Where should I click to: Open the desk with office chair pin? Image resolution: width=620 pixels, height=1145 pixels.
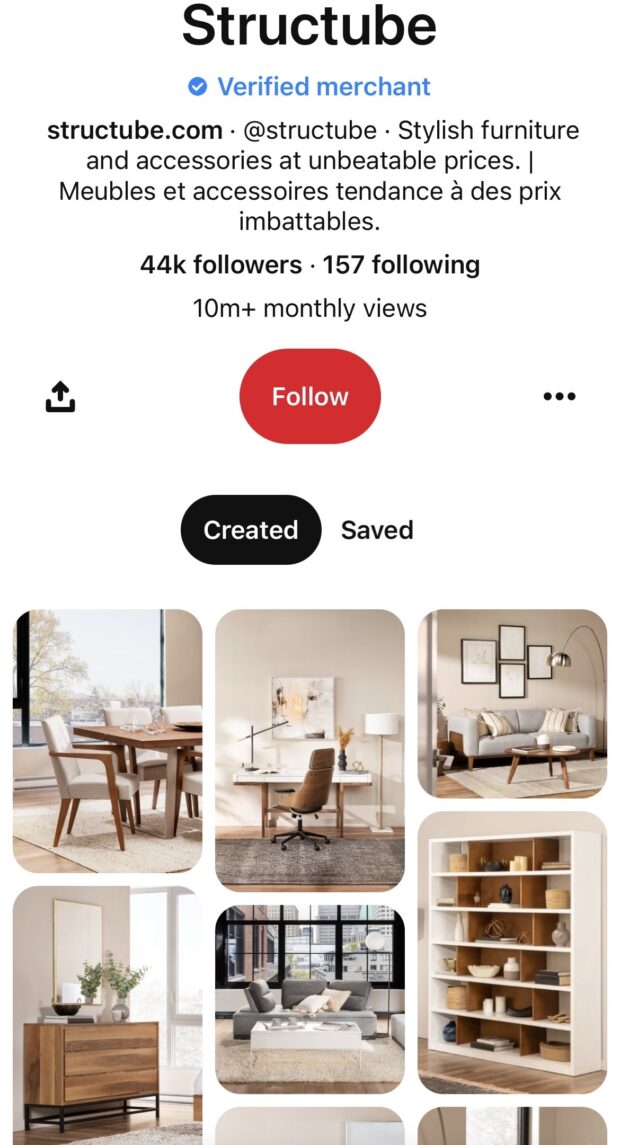coord(310,750)
